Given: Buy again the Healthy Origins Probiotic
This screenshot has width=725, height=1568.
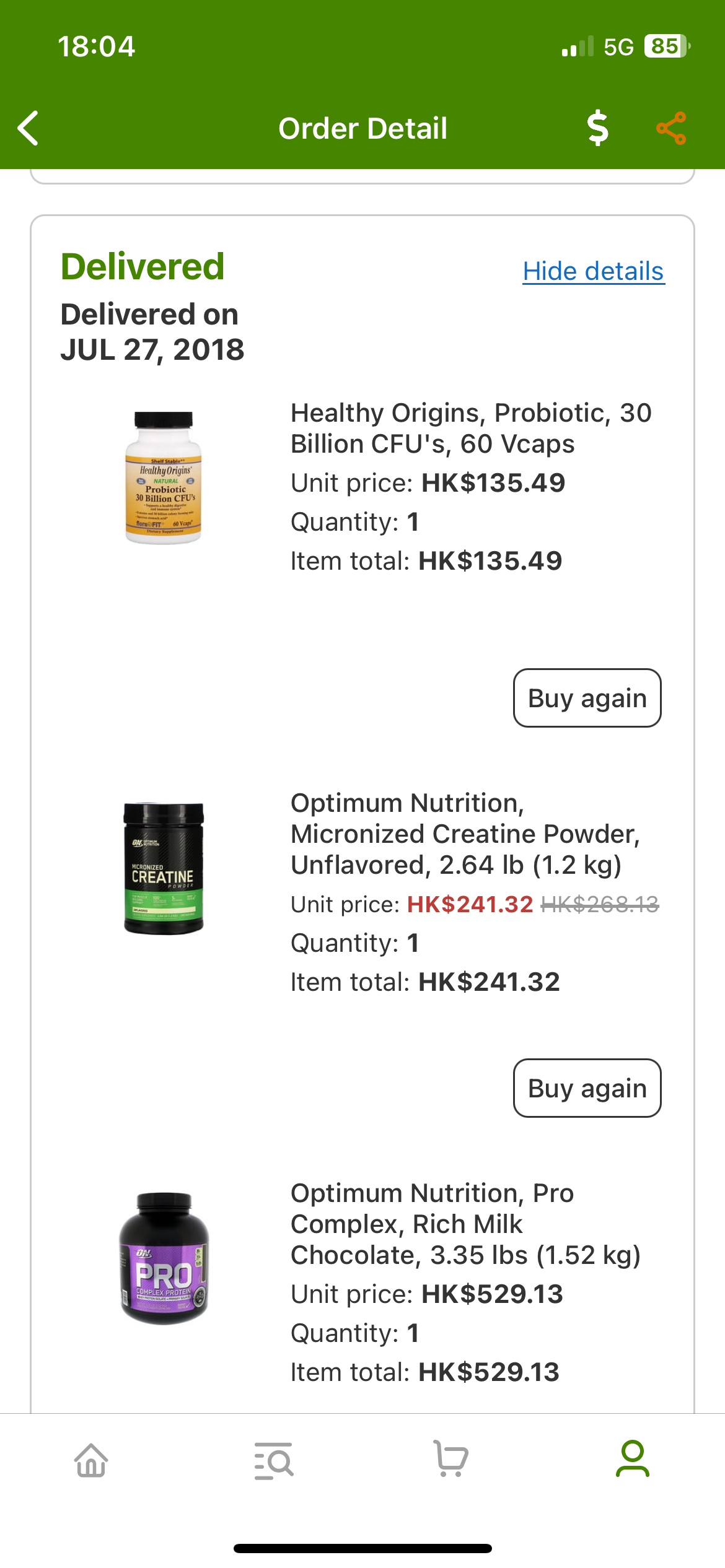Looking at the screenshot, I should pyautogui.click(x=587, y=698).
